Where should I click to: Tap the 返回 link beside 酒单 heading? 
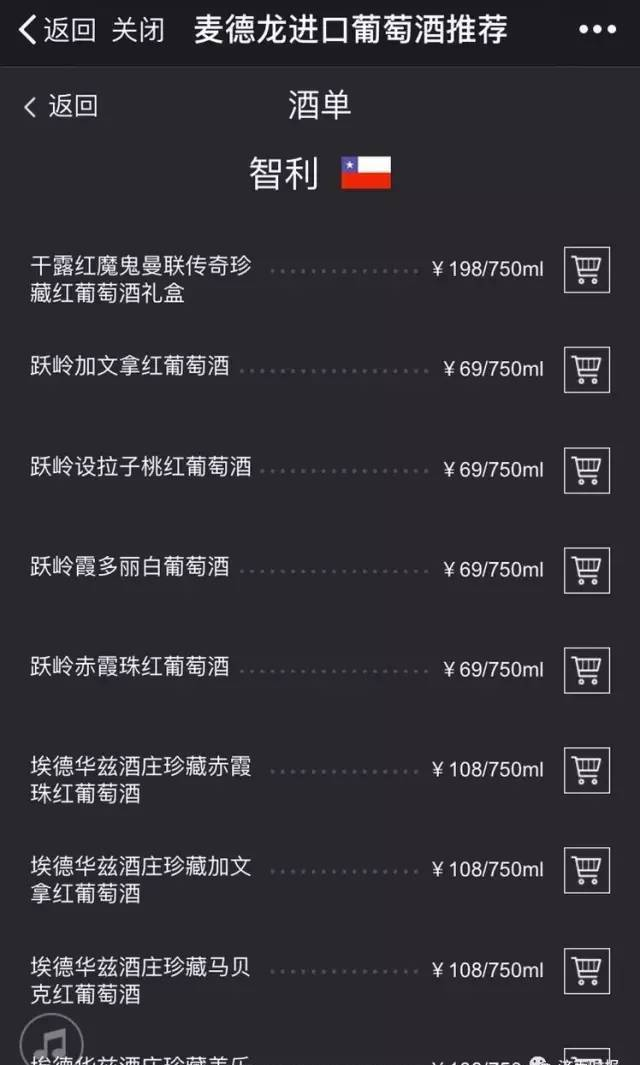[60, 107]
